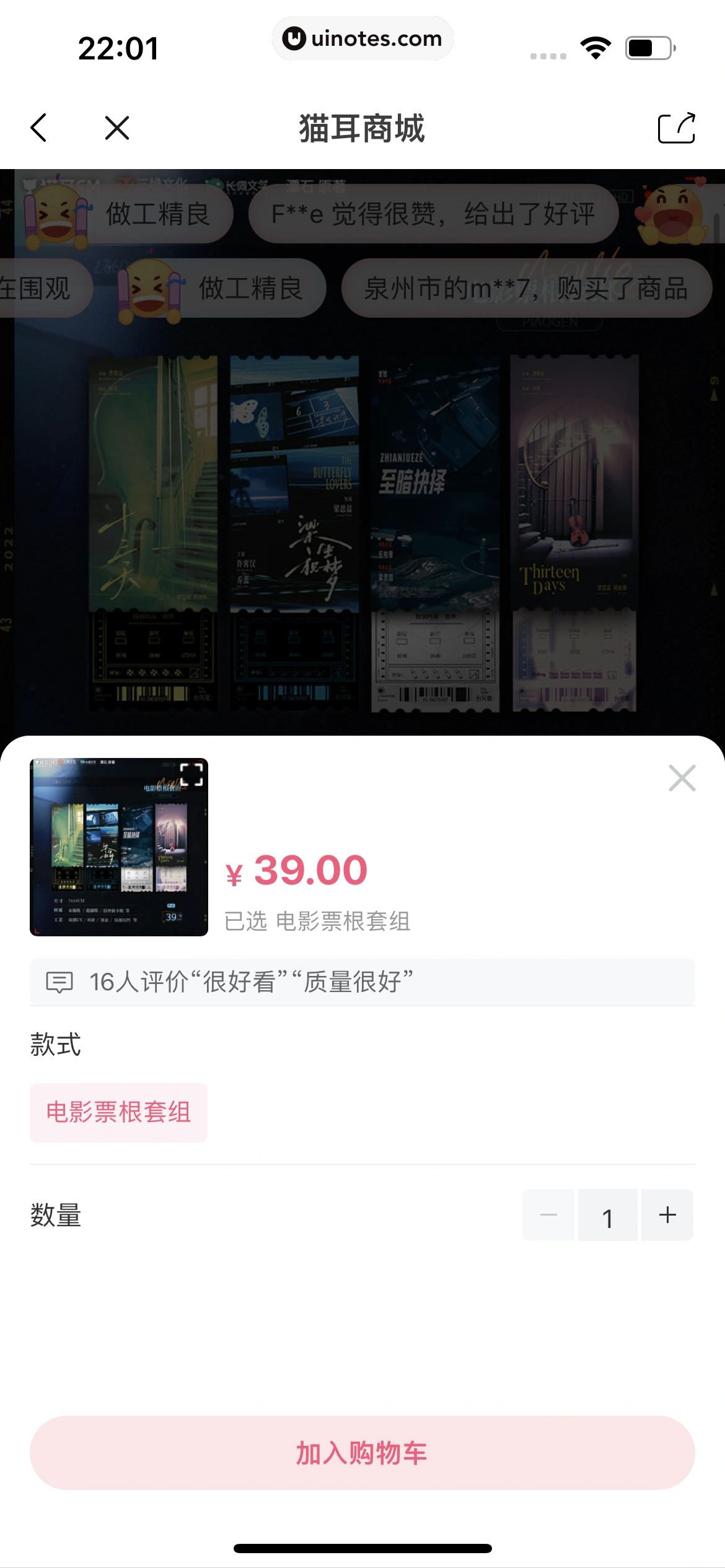
Task: Dismiss the product options sheet
Action: point(682,778)
